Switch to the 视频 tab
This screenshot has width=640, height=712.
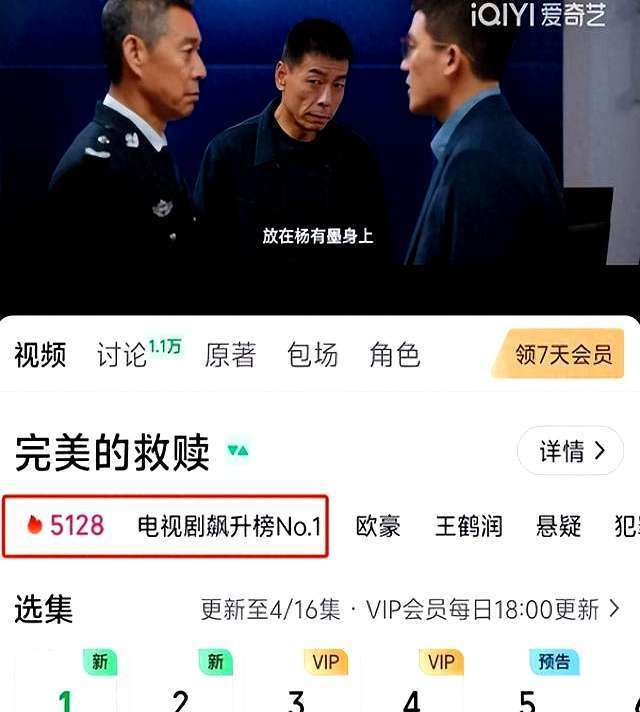(x=40, y=355)
